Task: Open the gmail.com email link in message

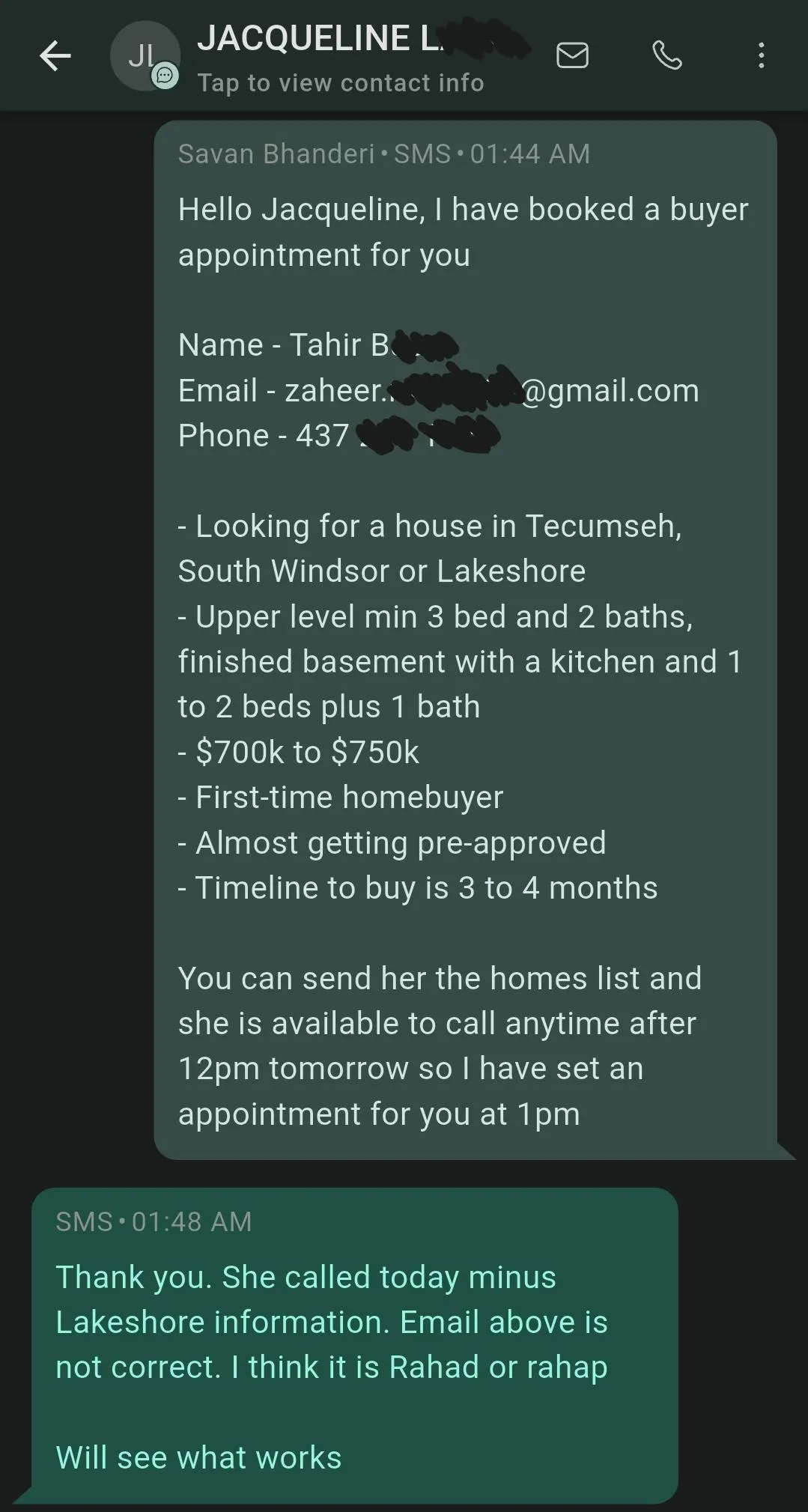Action: coord(608,391)
